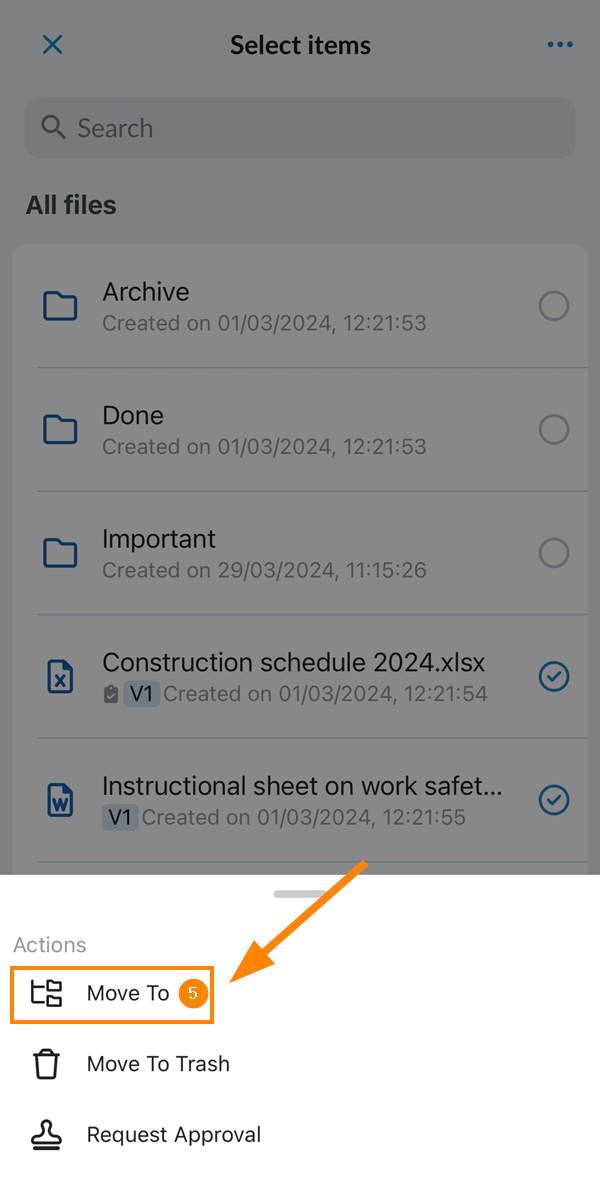This screenshot has height=1186, width=600.
Task: Choose Move To in Actions
Action: pyautogui.click(x=112, y=994)
